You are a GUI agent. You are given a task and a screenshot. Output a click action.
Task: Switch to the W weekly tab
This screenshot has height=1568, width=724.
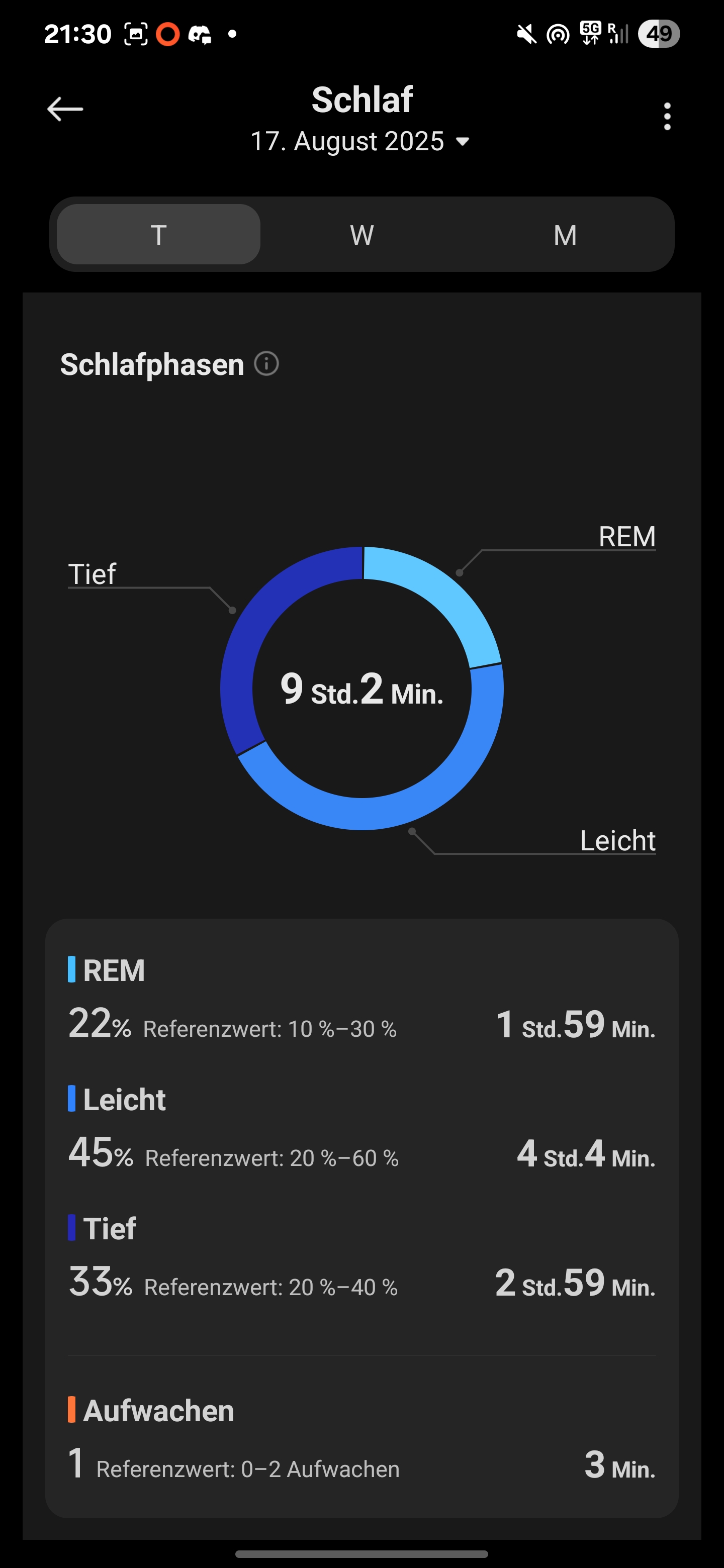pos(361,234)
